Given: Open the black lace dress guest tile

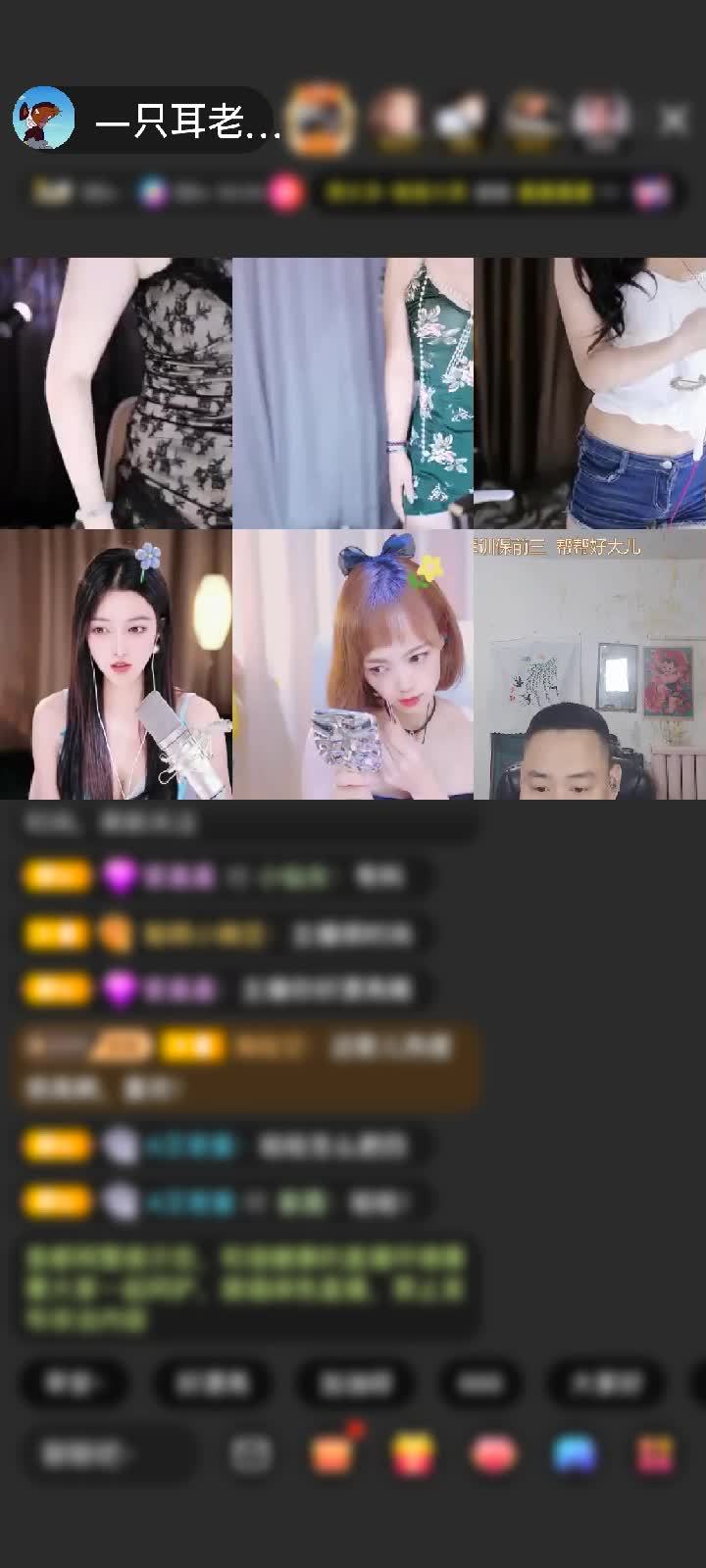Looking at the screenshot, I should pos(116,393).
